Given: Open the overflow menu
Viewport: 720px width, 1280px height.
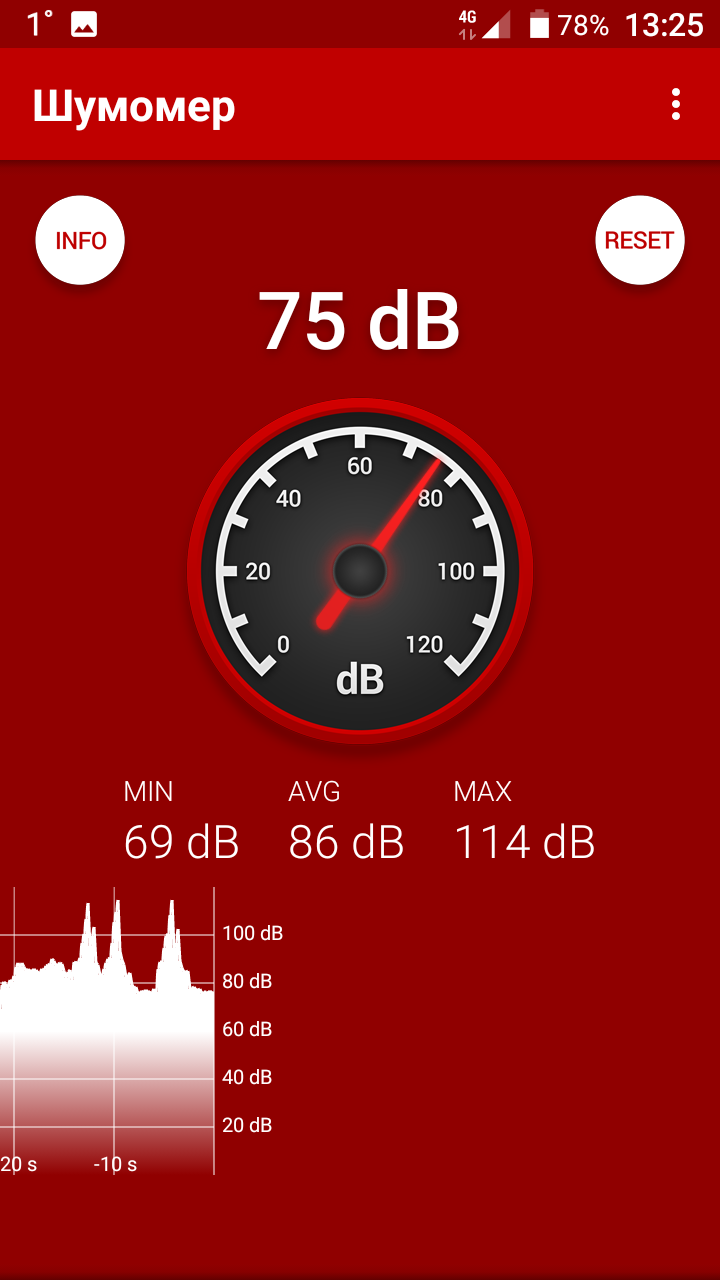Looking at the screenshot, I should pyautogui.click(x=677, y=104).
